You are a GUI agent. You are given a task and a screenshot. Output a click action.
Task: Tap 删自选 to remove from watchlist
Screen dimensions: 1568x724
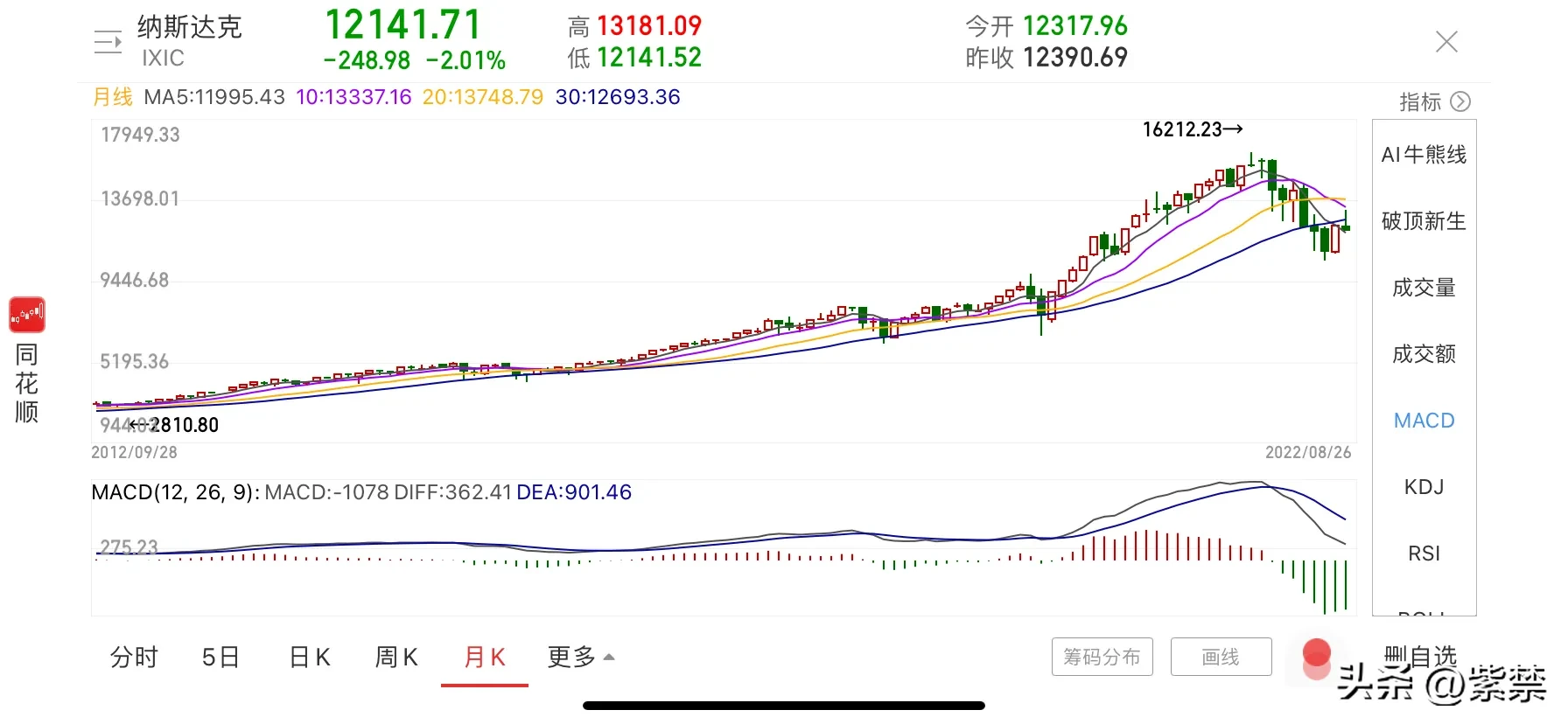1420,656
